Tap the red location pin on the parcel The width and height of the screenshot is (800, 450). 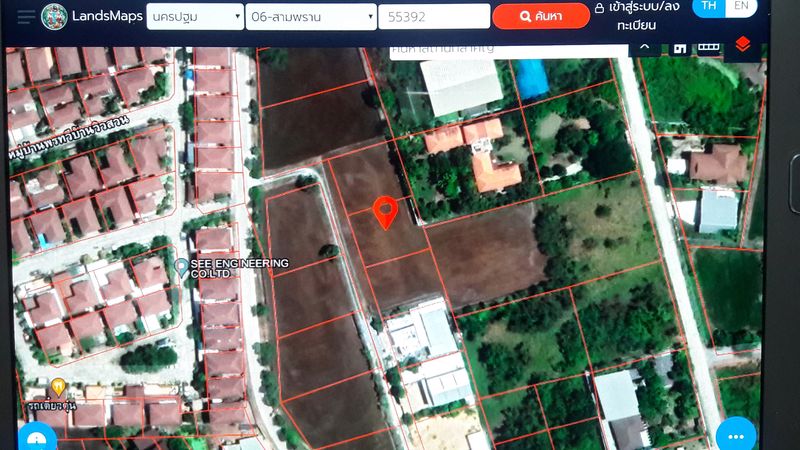(x=385, y=211)
